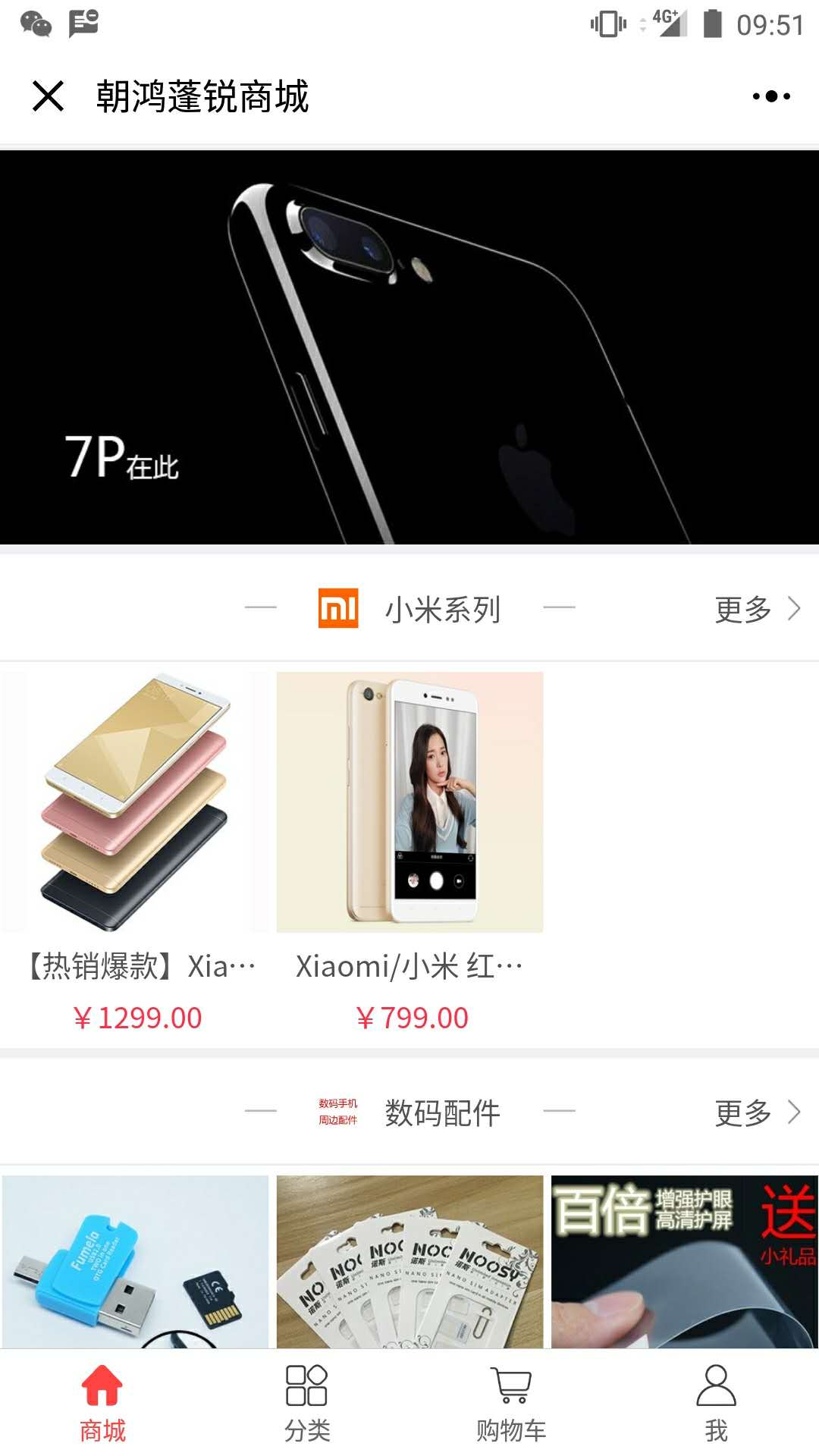
Task: Open the 7P在此 iPhone banner
Action: [x=409, y=347]
